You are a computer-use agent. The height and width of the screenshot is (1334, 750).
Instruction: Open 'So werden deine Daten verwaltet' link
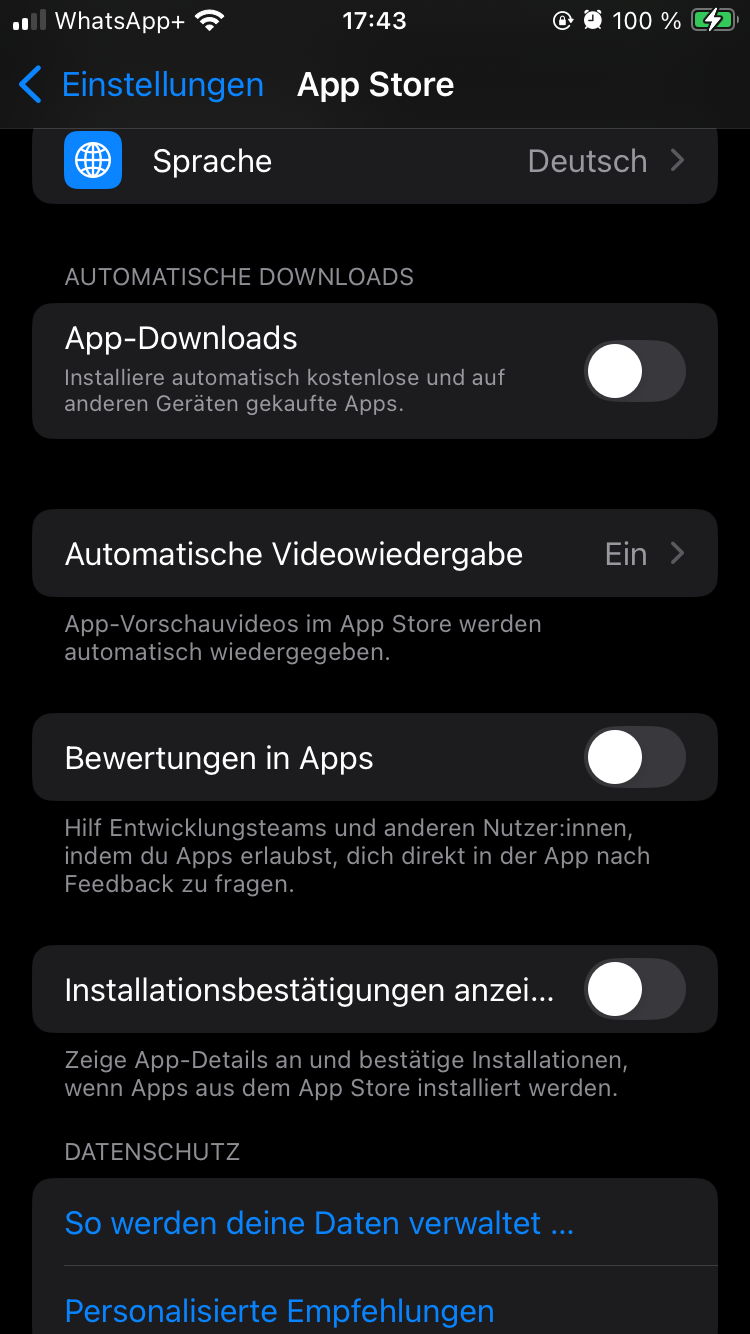319,1223
